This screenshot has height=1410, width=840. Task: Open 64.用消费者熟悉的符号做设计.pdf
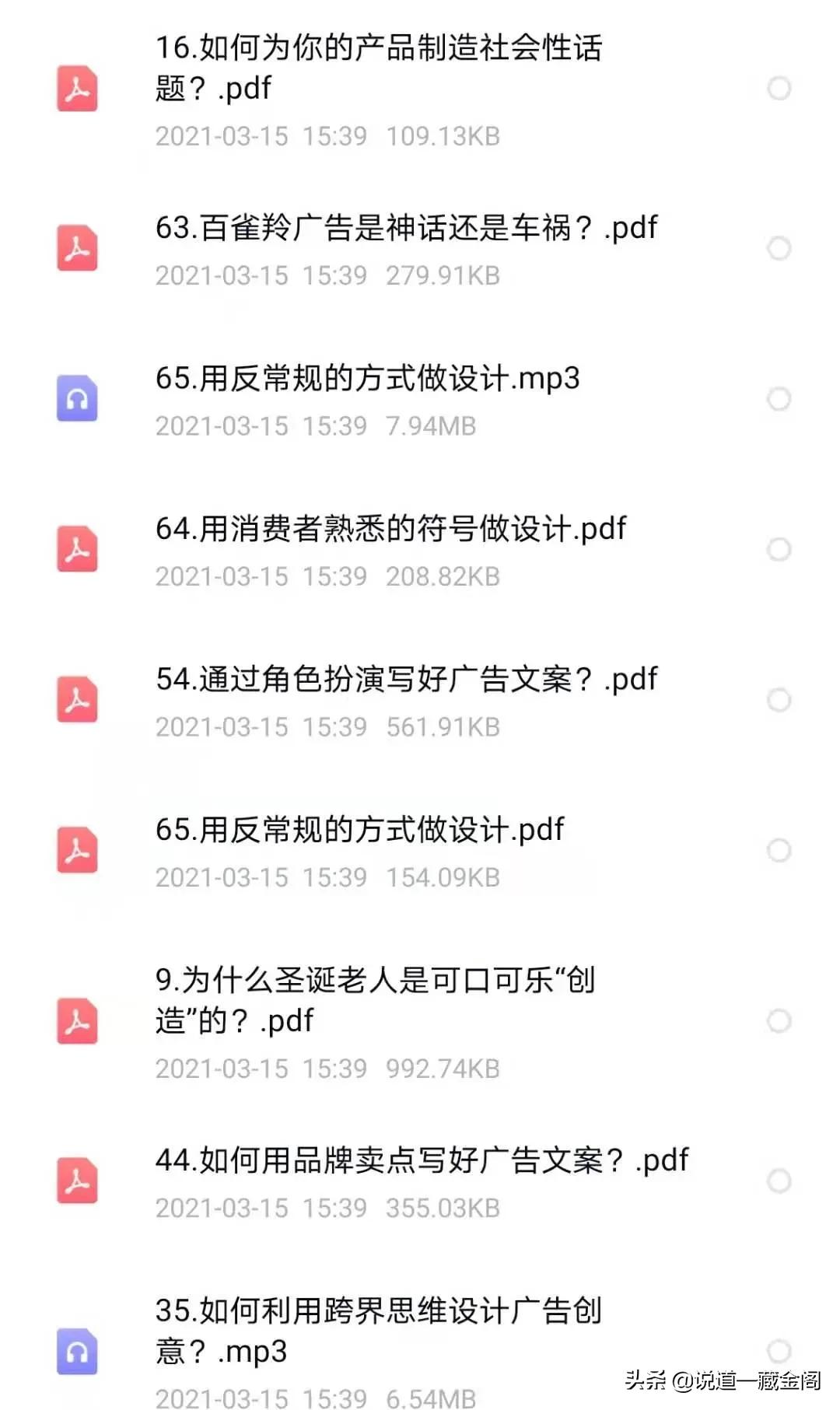[390, 530]
